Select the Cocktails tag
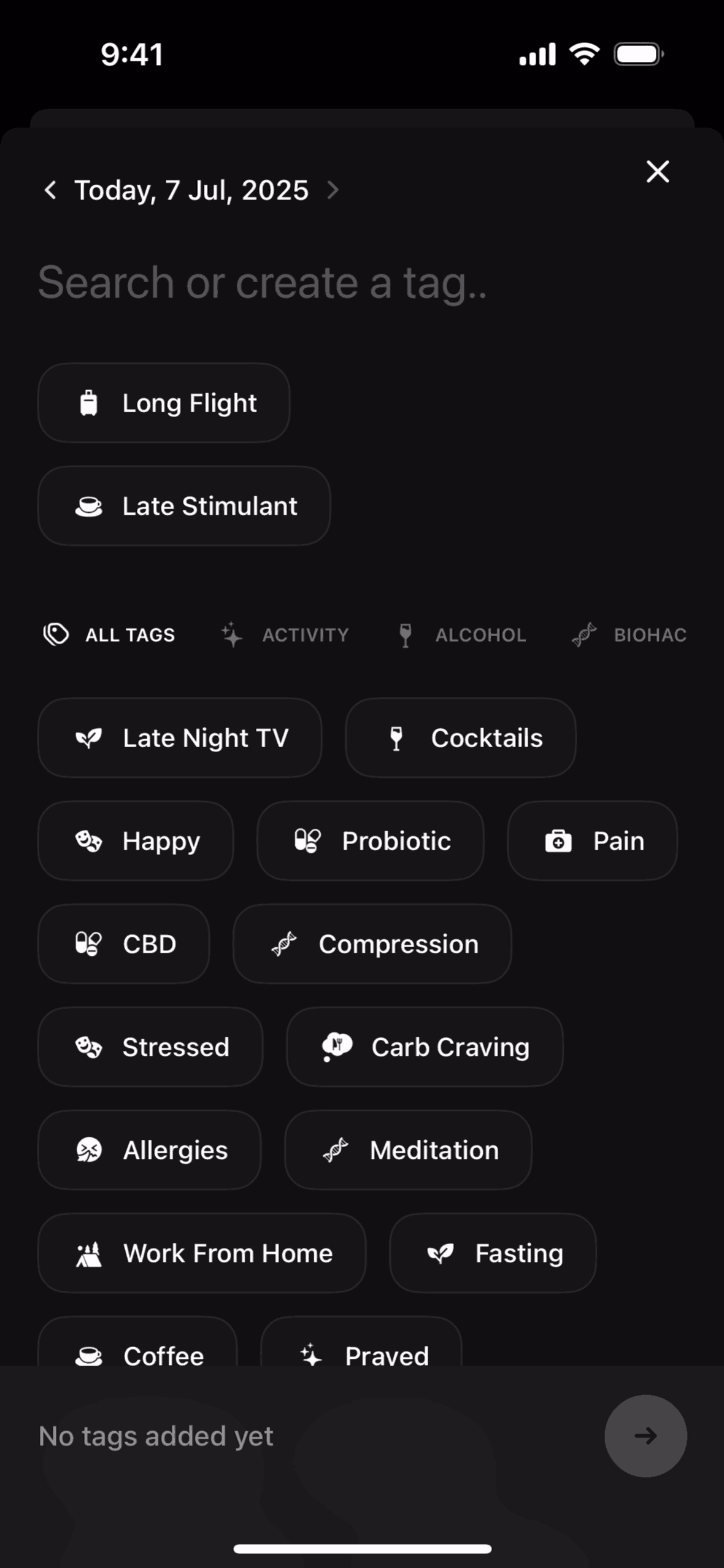Viewport: 724px width, 1568px height. click(460, 738)
